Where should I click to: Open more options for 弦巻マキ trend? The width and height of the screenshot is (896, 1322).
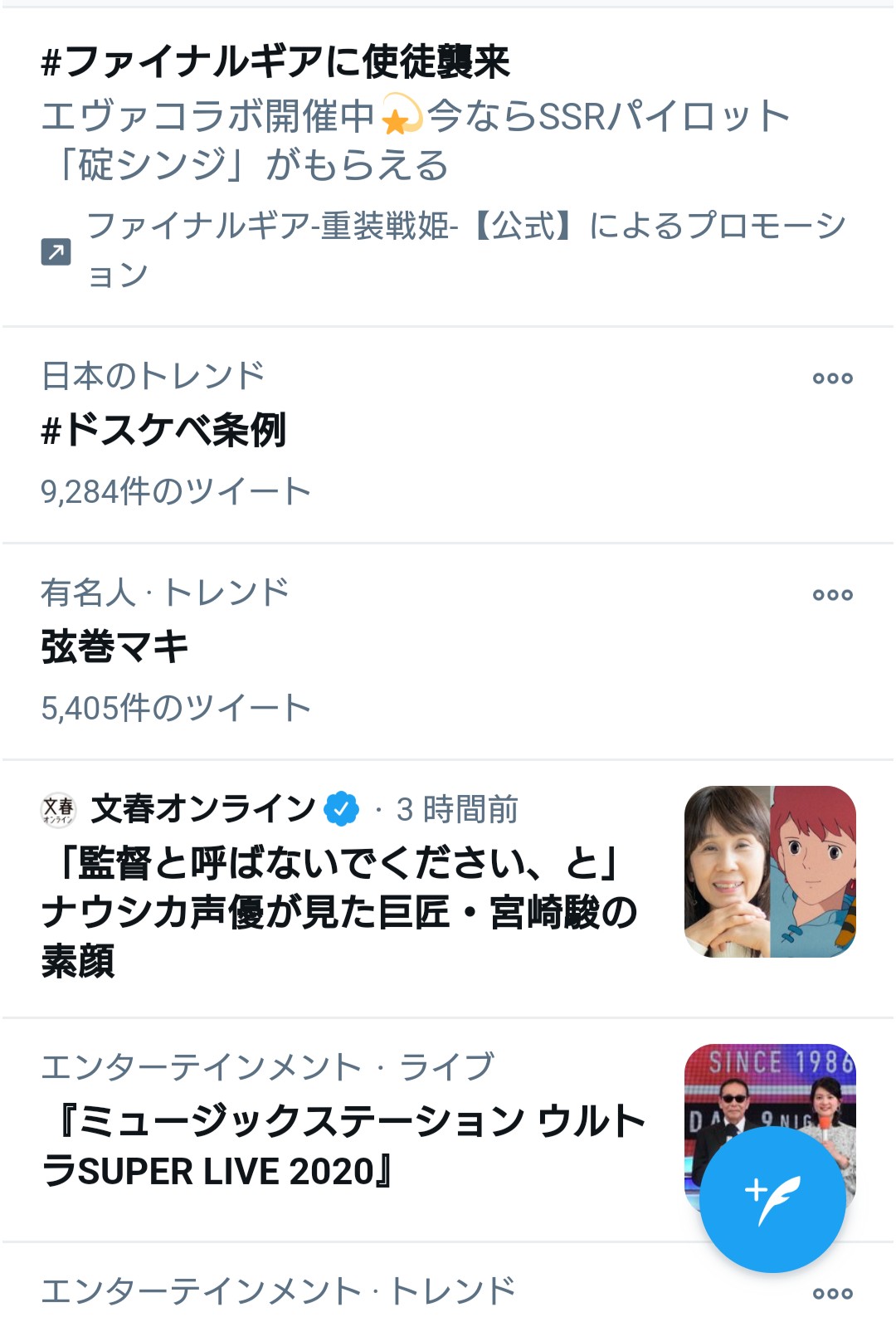[x=832, y=595]
